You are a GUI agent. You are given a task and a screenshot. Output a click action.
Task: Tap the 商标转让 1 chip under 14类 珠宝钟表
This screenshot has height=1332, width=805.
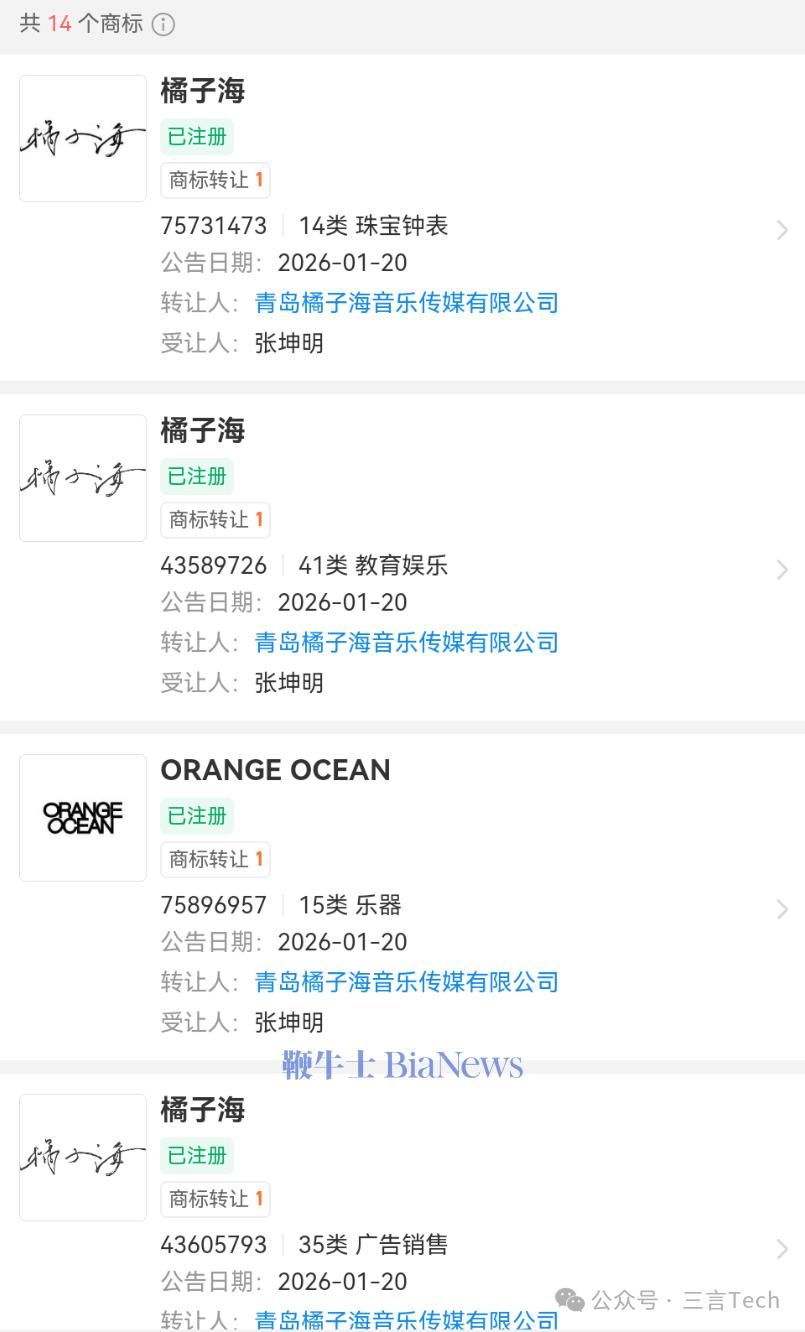(x=215, y=180)
